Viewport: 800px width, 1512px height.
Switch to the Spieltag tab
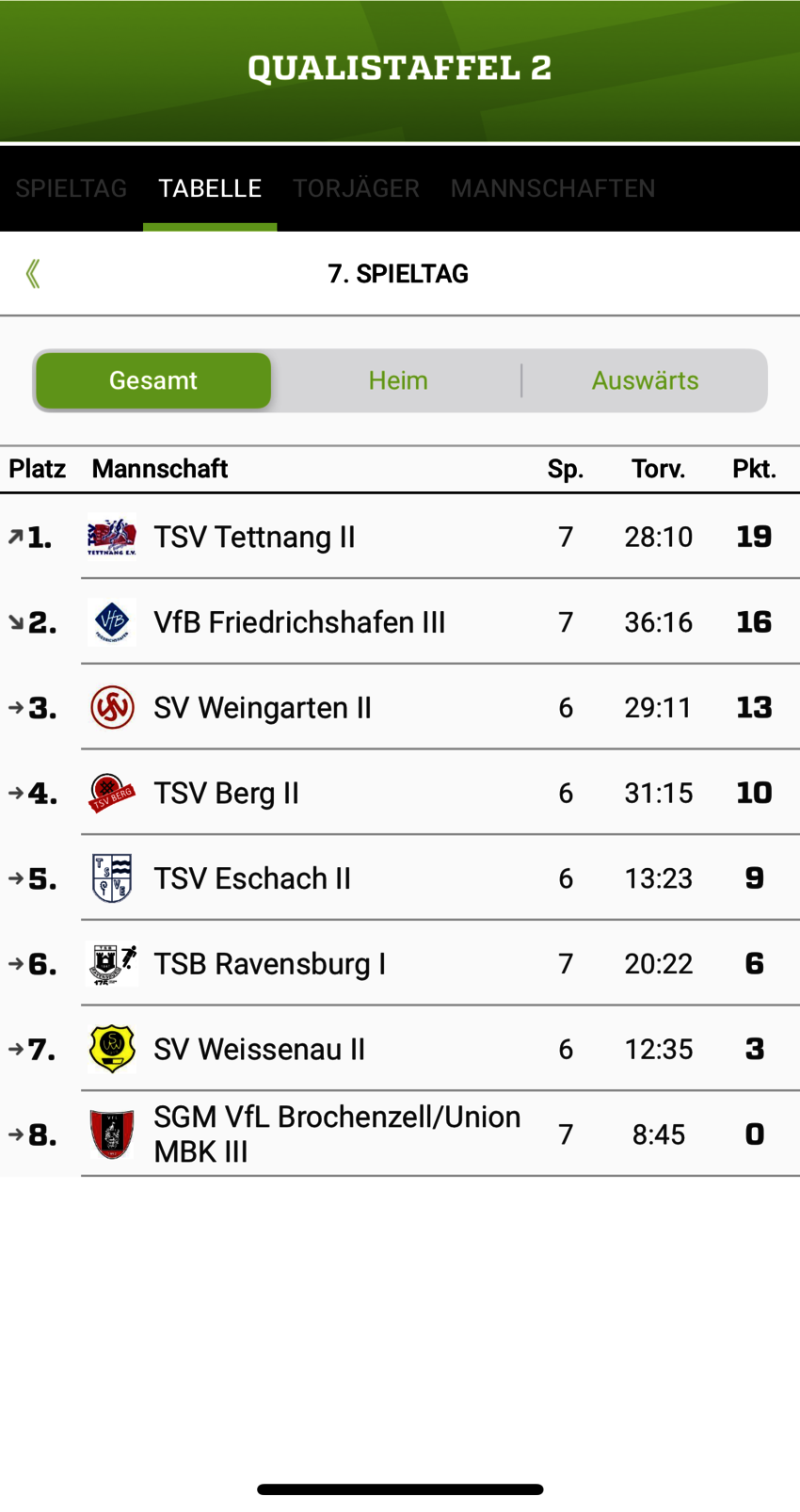(x=72, y=188)
